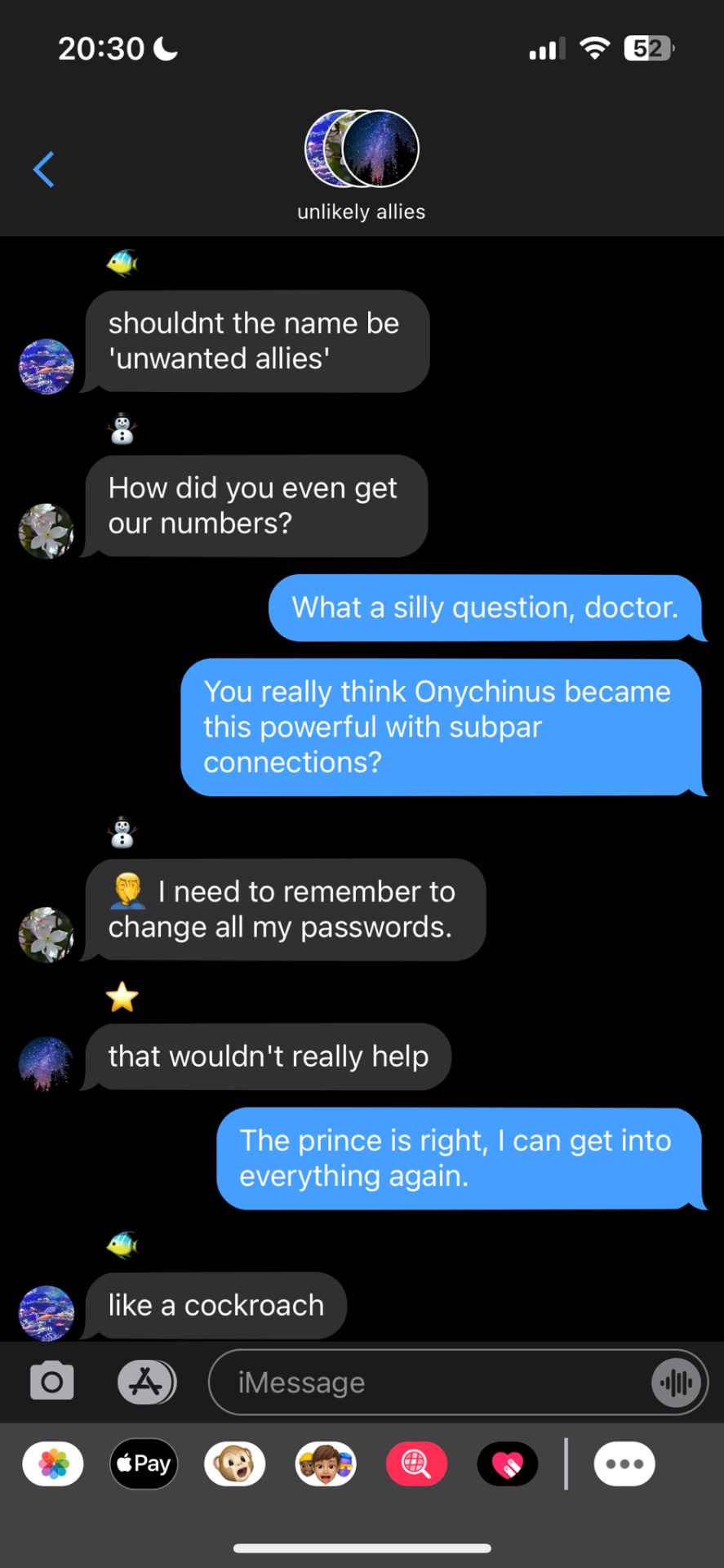Open the camera to take a photo
Screen dimensions: 724x1568
click(x=52, y=1382)
